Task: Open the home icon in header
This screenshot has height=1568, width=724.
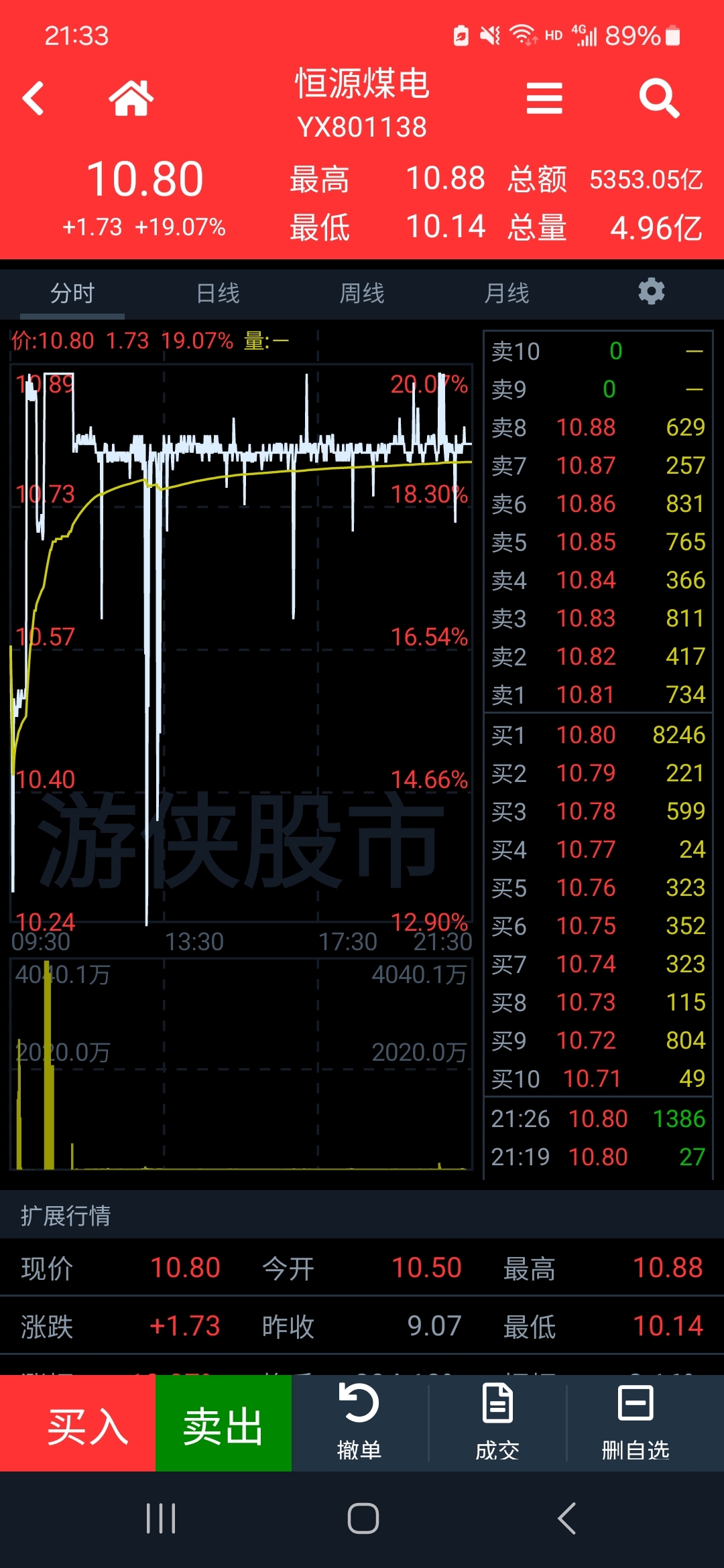Action: [x=131, y=99]
